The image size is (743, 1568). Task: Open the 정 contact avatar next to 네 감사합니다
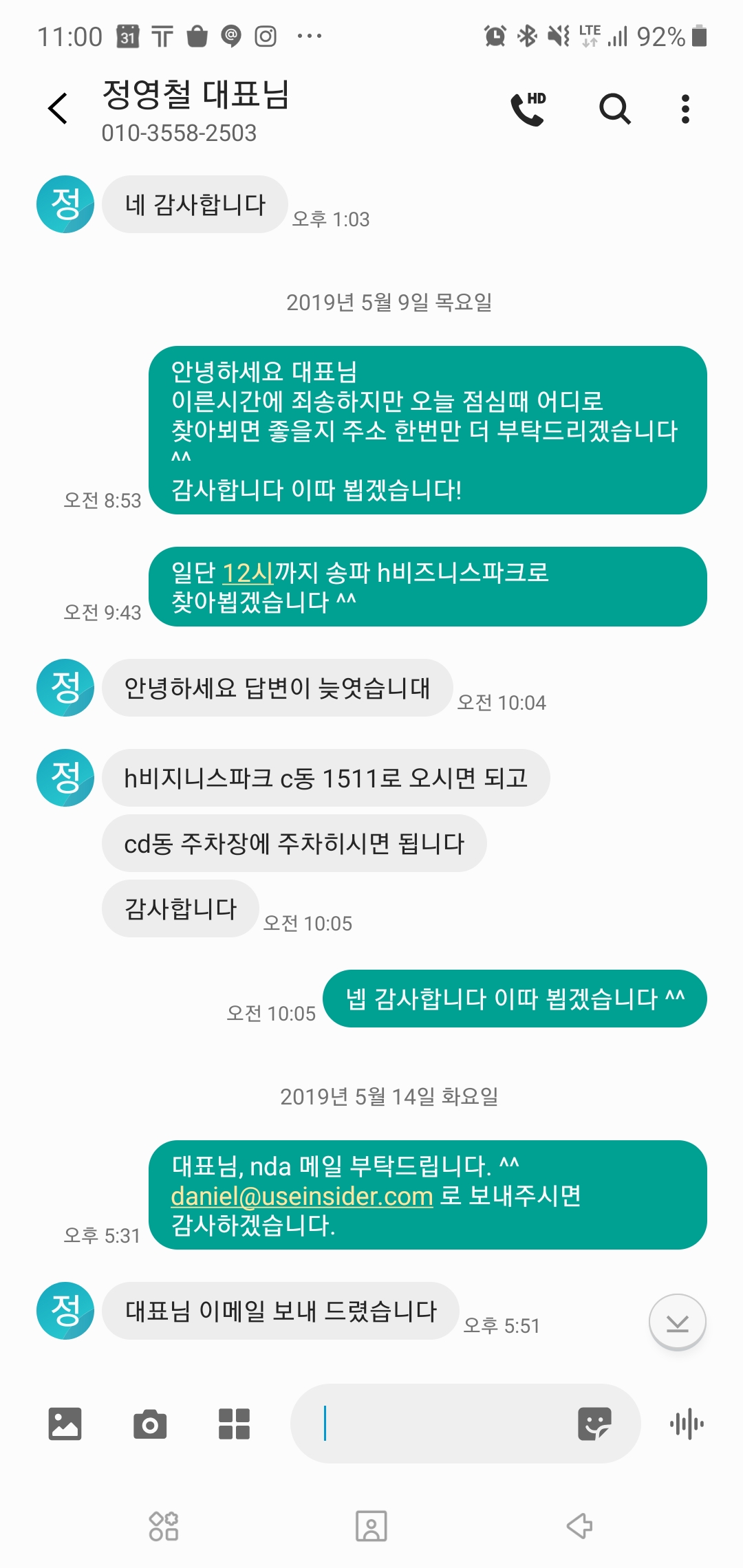[x=65, y=204]
